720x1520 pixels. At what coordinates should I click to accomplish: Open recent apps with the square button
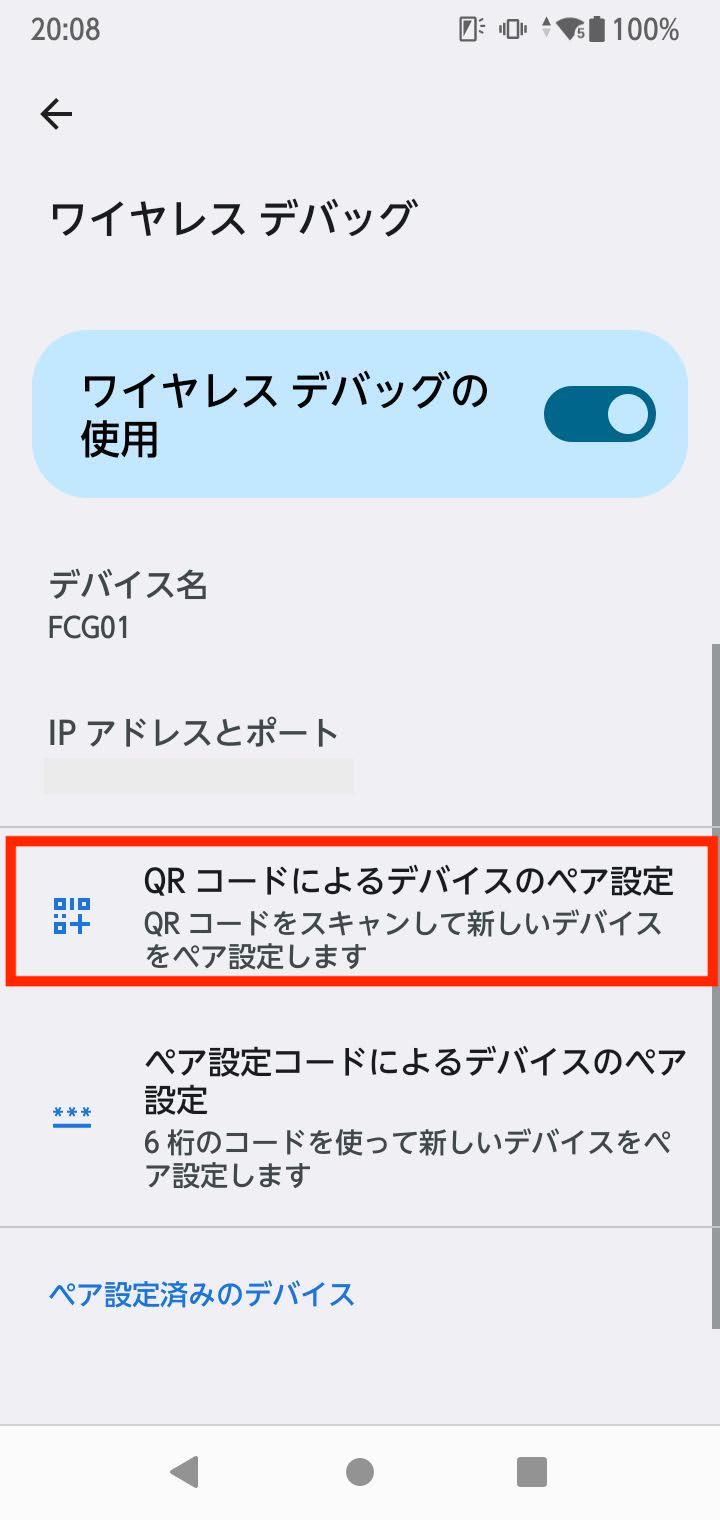coord(531,1472)
